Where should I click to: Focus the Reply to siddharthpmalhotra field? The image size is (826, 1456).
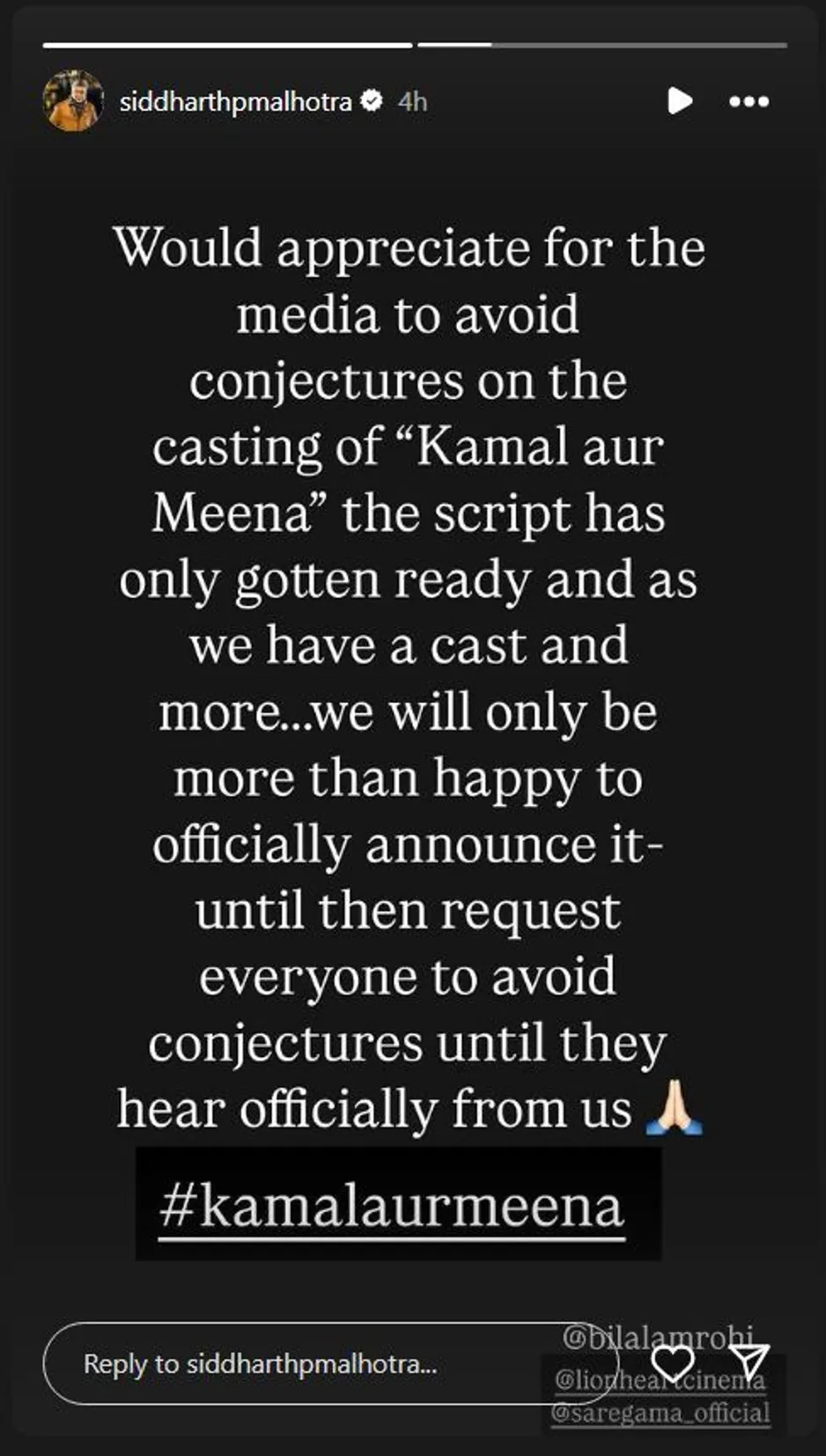(x=291, y=1364)
